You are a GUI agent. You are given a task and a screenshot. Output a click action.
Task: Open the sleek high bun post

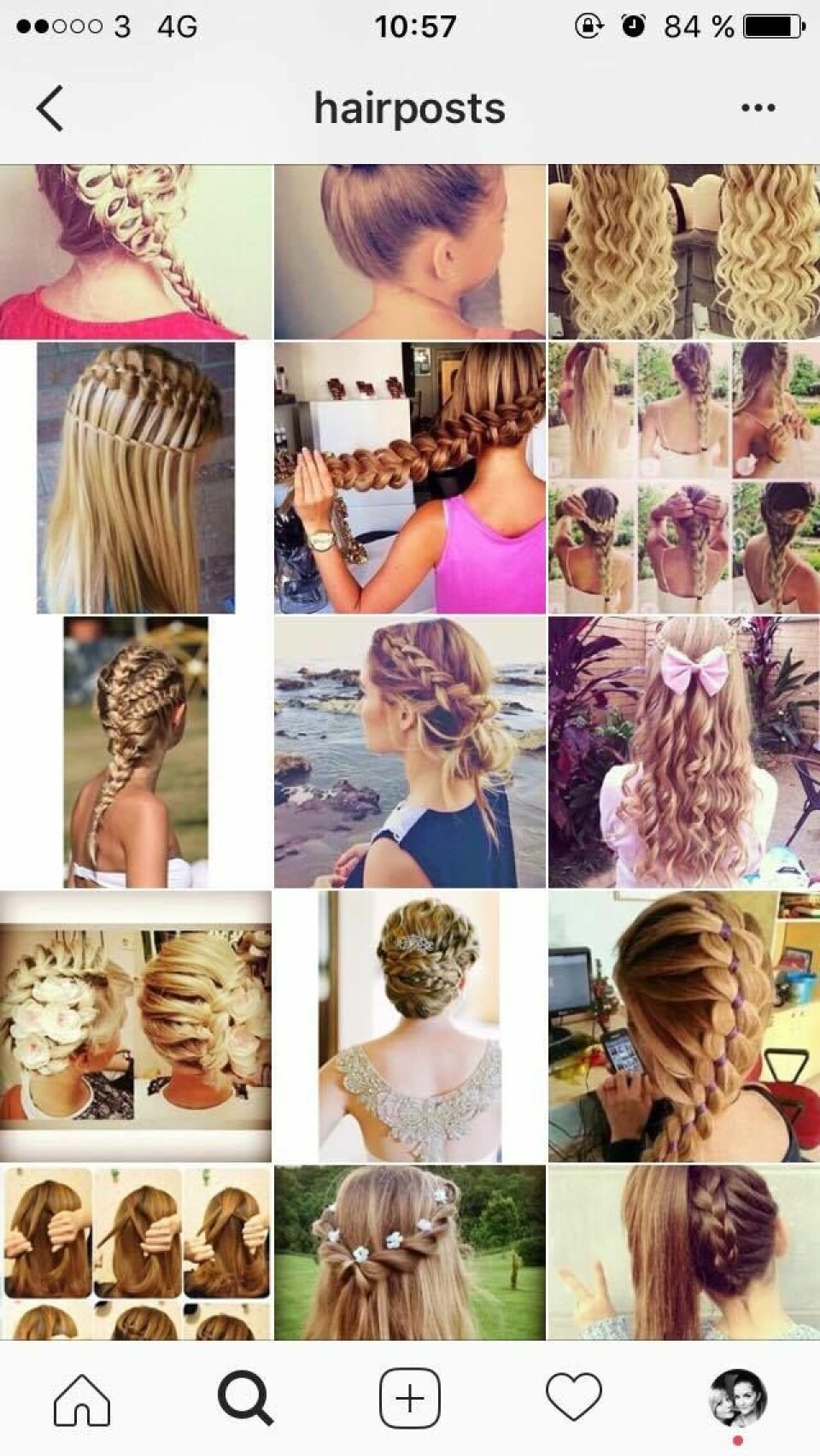pos(409,252)
